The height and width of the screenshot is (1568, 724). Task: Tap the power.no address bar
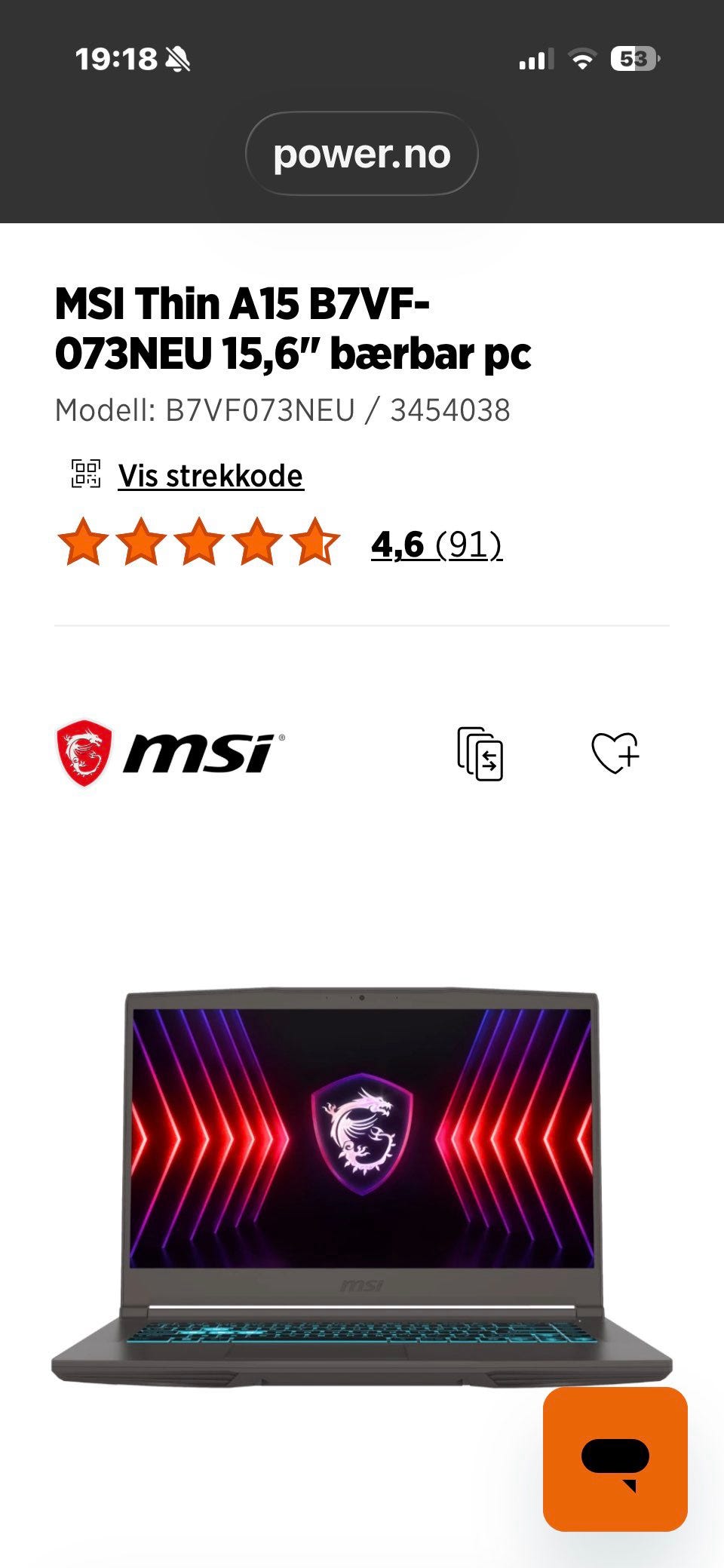362,154
